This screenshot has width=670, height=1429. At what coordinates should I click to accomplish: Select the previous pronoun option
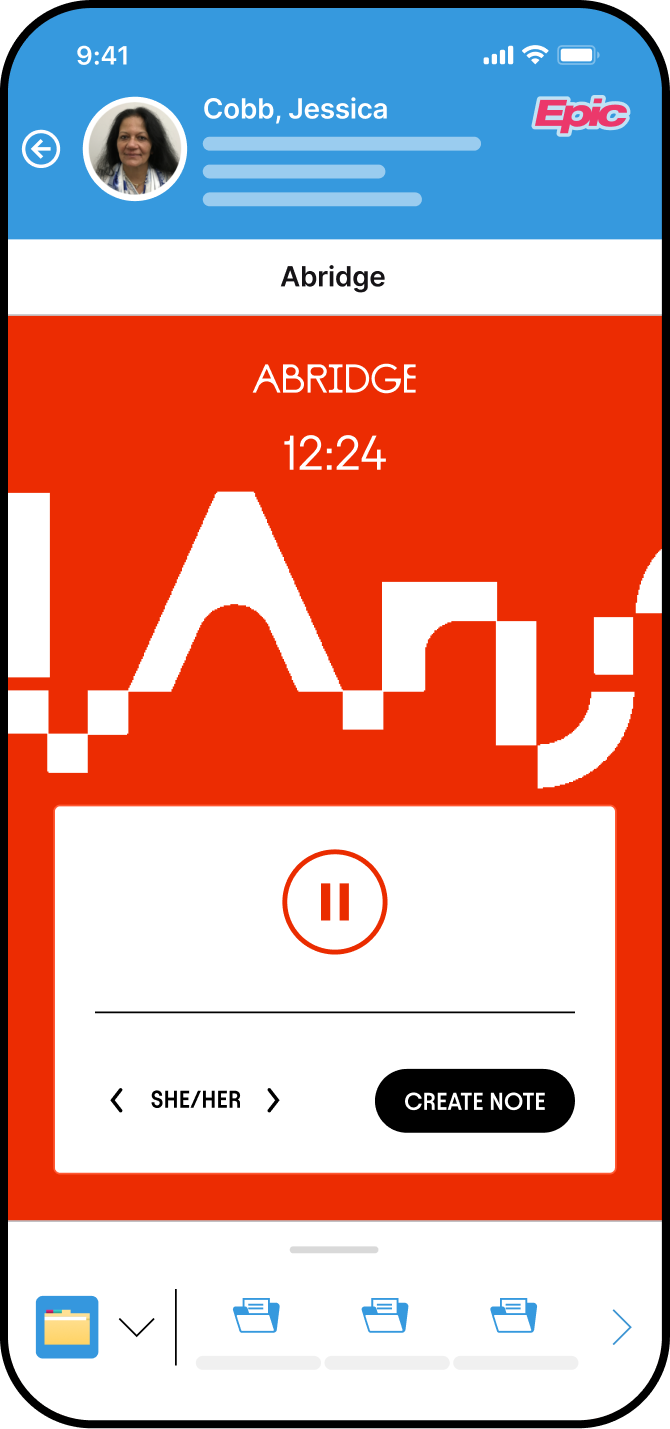coord(117,1101)
